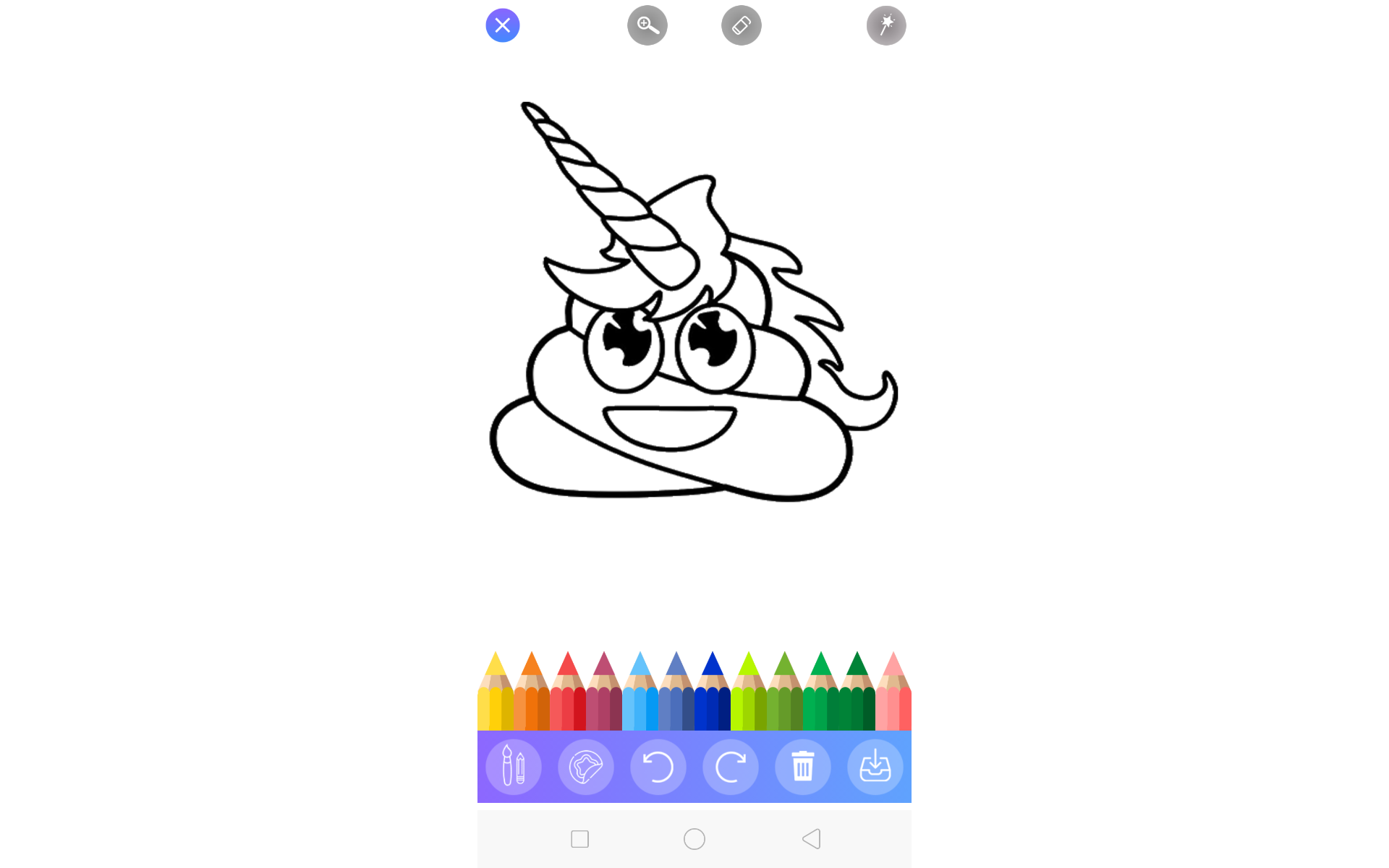Choose the red pencil

tap(568, 691)
